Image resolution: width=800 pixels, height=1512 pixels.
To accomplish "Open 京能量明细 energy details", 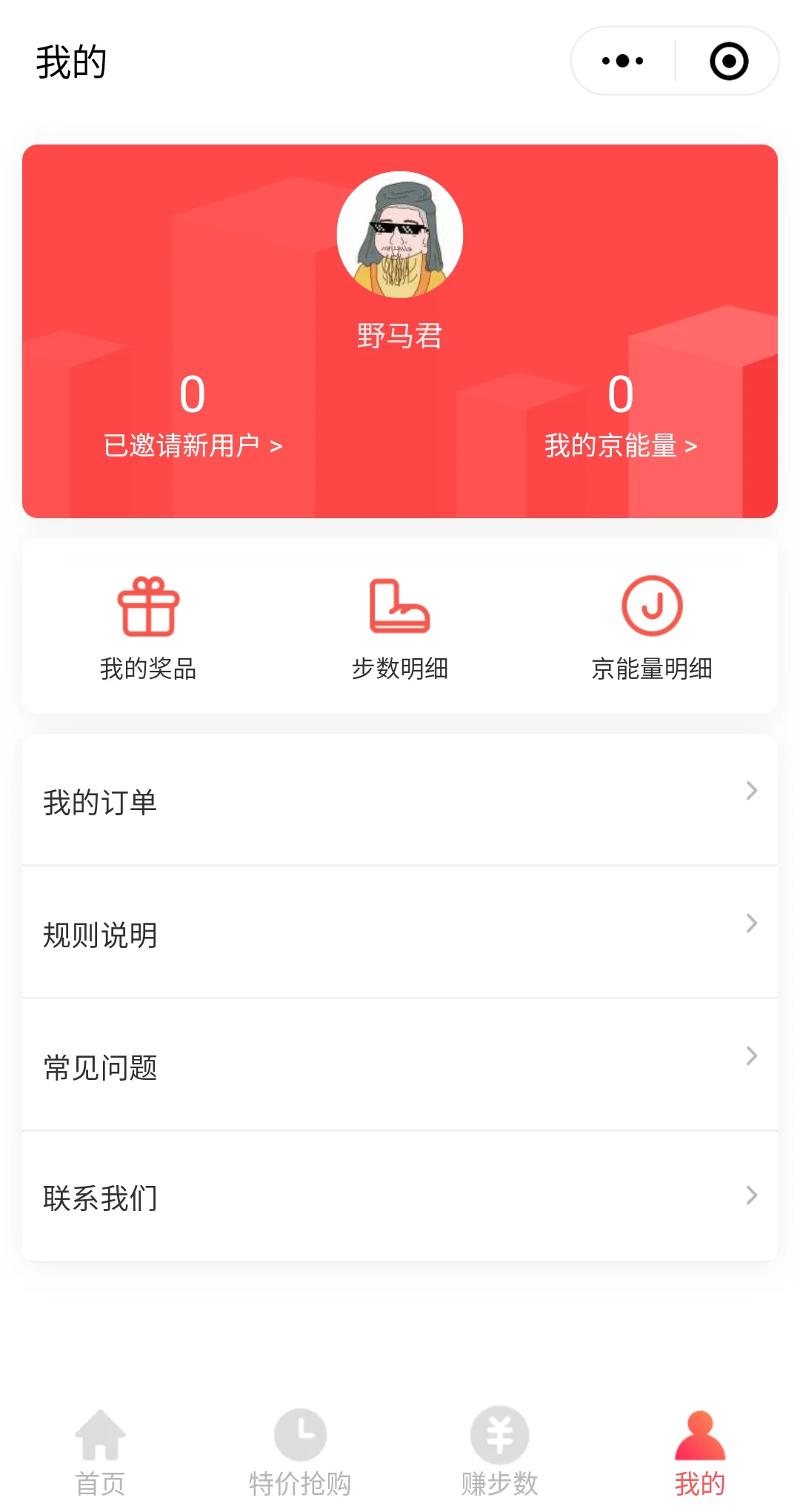I will coord(652,628).
